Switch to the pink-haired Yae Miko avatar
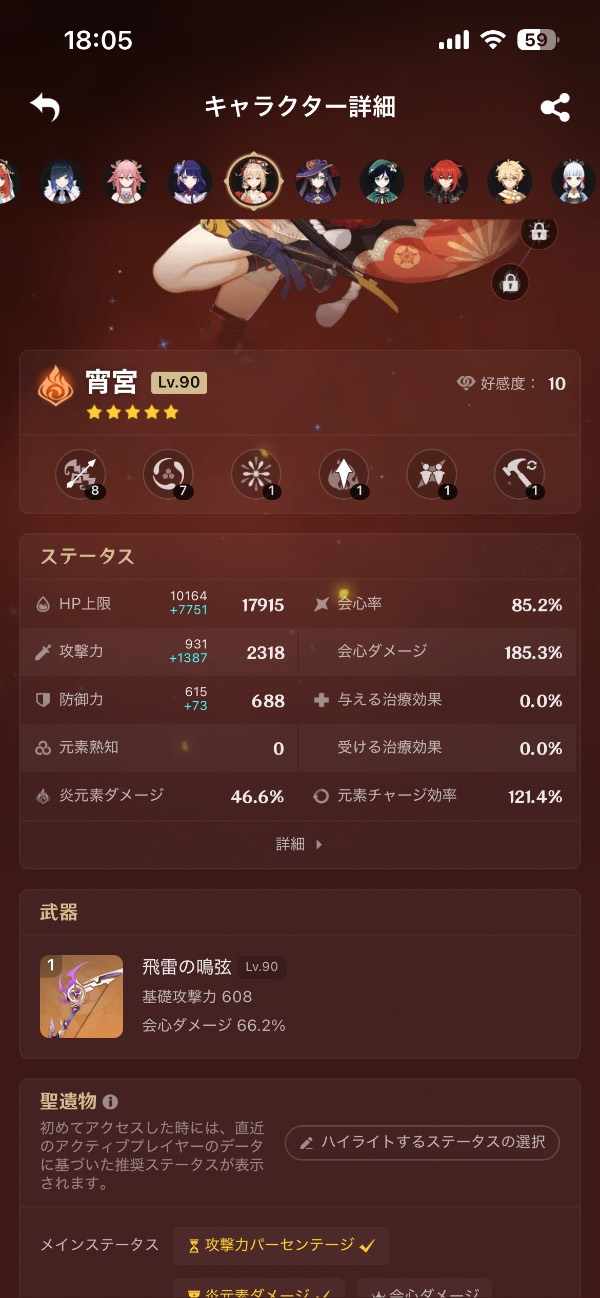The height and width of the screenshot is (1298, 600). (x=125, y=182)
